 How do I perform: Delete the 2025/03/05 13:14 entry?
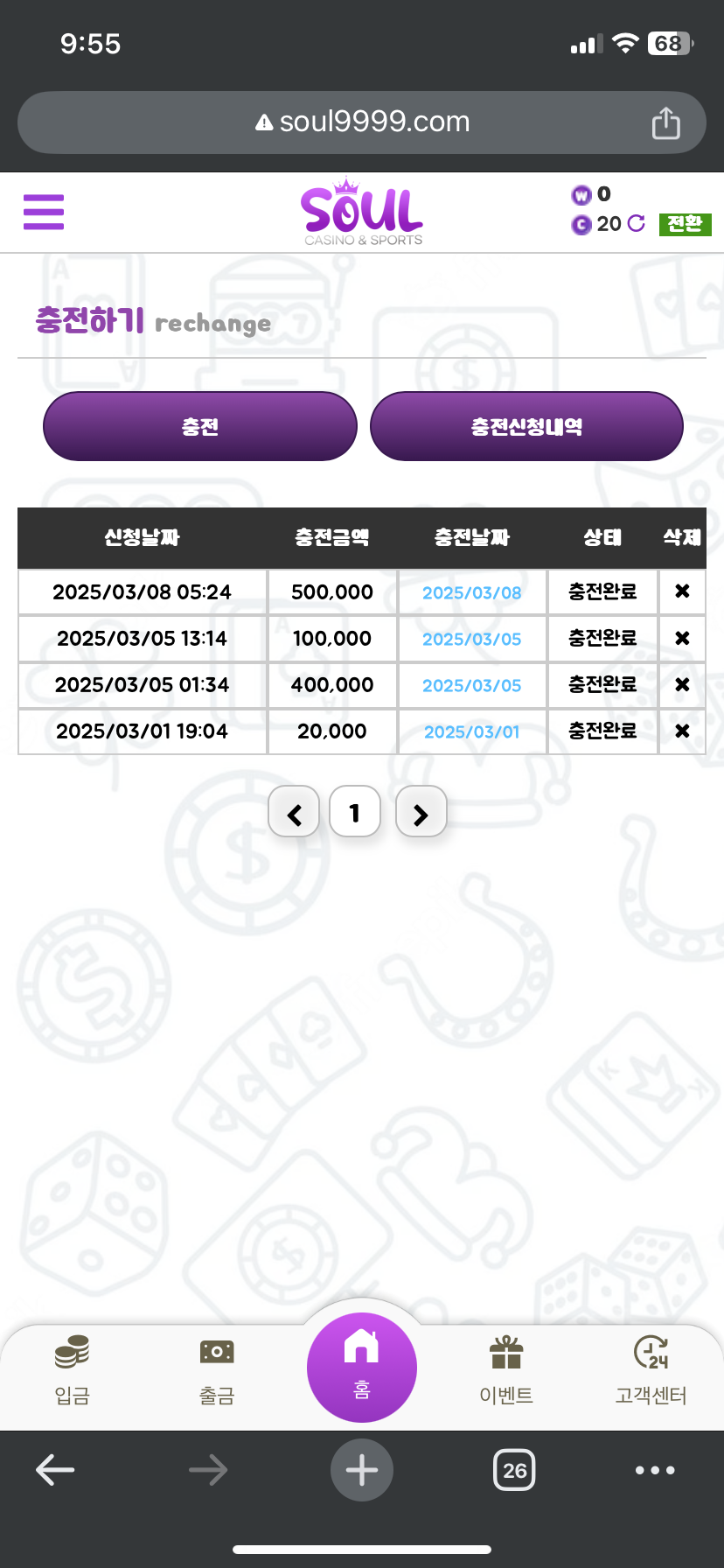pos(683,638)
